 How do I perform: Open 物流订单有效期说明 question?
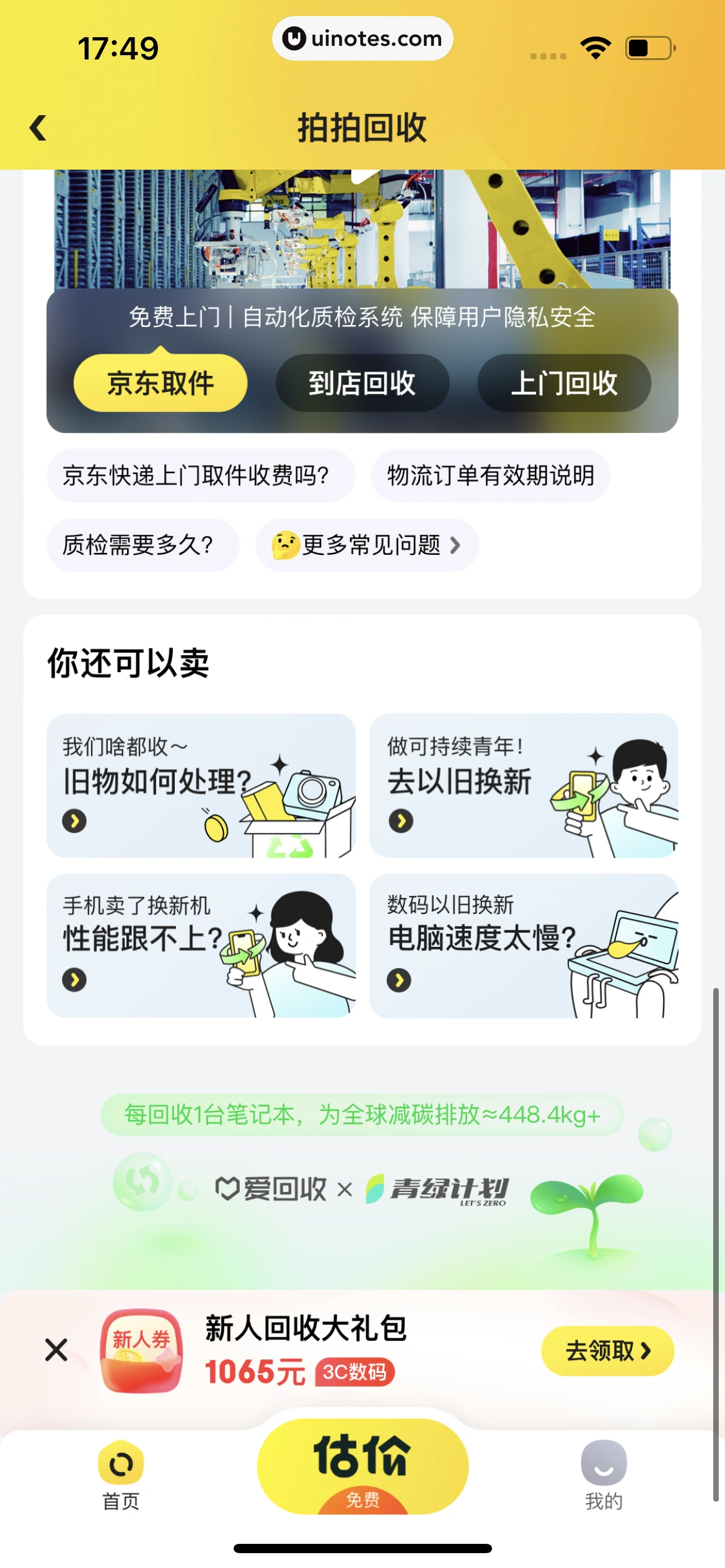tap(490, 476)
